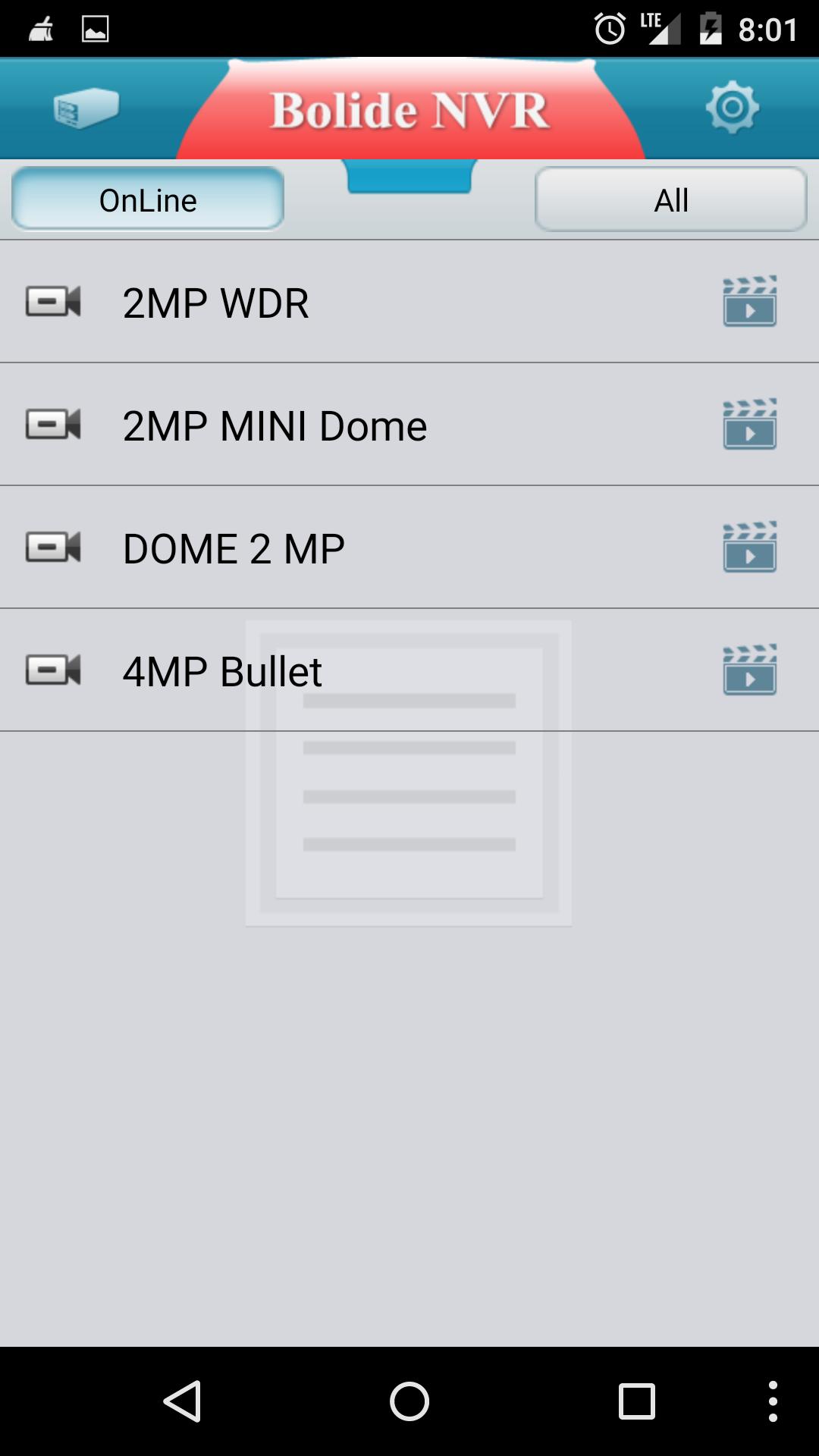
Task: Open playback for 2MP WDR
Action: [x=749, y=301]
